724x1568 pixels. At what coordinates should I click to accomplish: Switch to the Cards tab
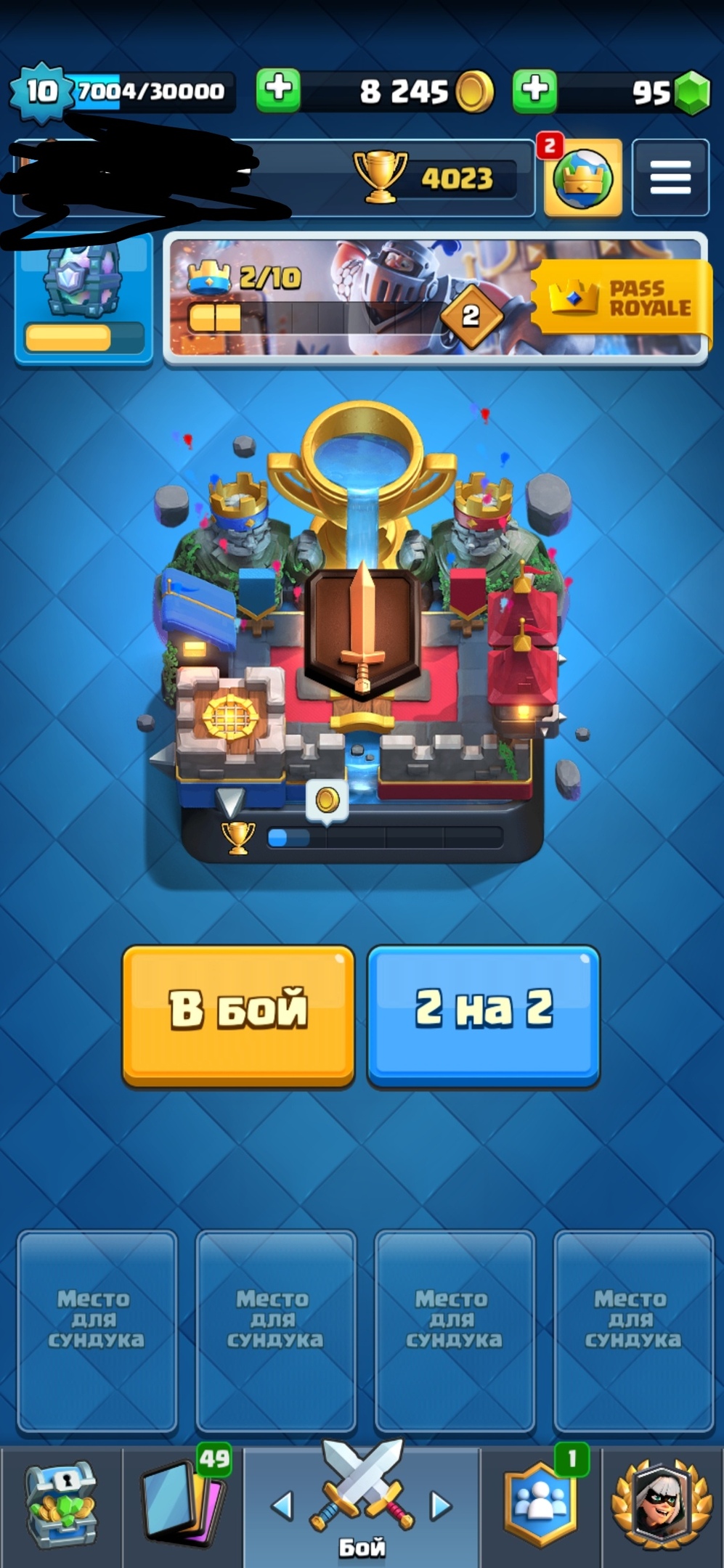pyautogui.click(x=183, y=1506)
